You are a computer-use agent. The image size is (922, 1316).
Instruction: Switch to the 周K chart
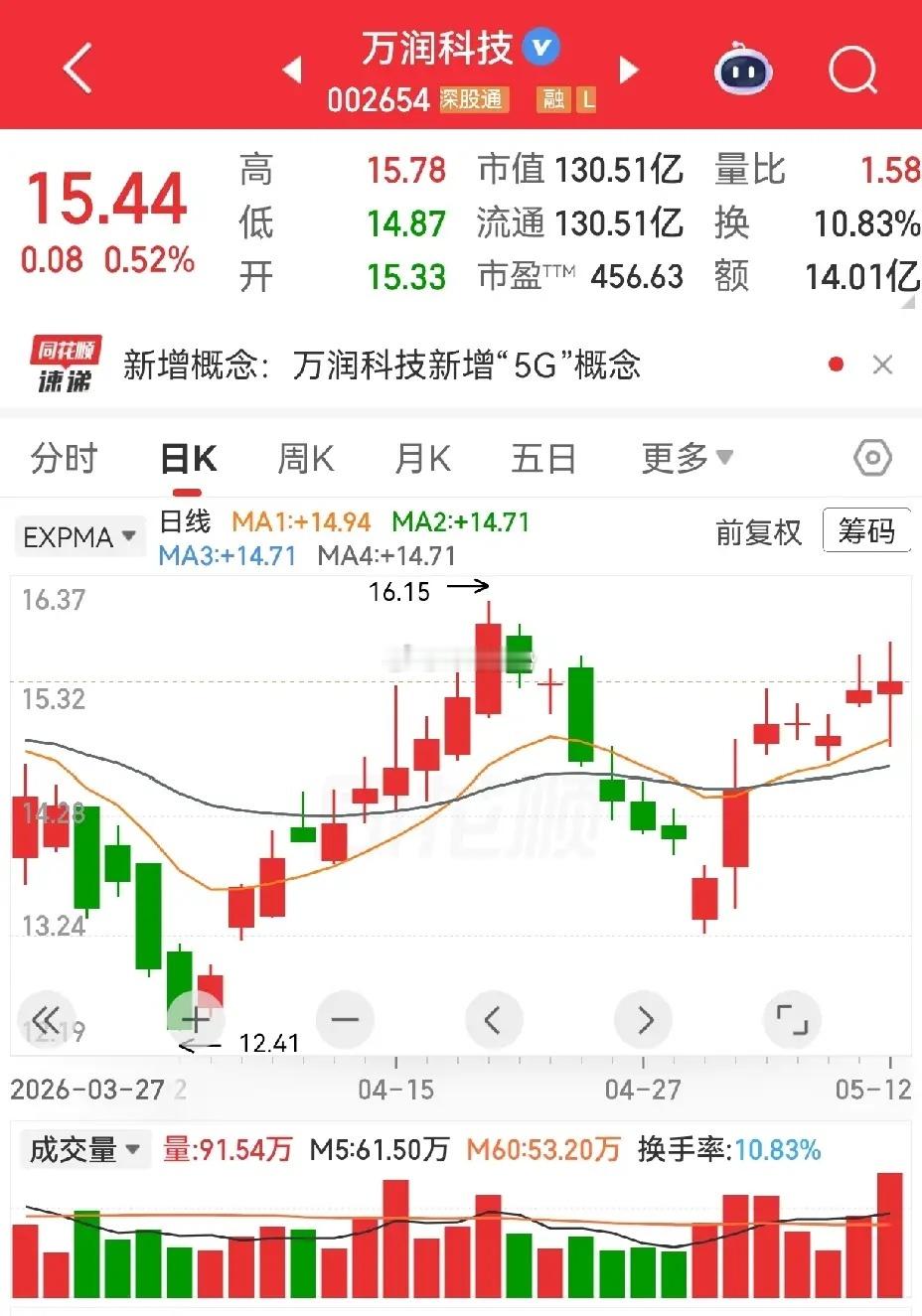pos(305,459)
